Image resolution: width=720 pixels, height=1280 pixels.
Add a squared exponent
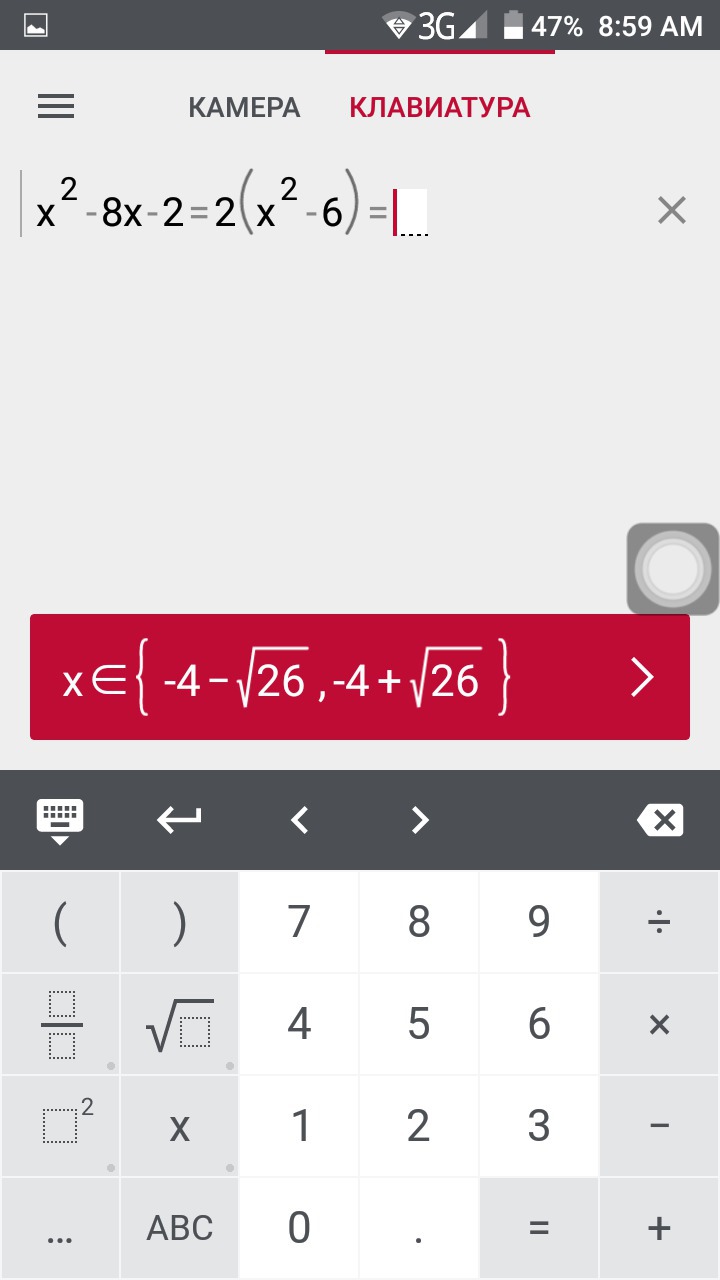[x=61, y=1127]
